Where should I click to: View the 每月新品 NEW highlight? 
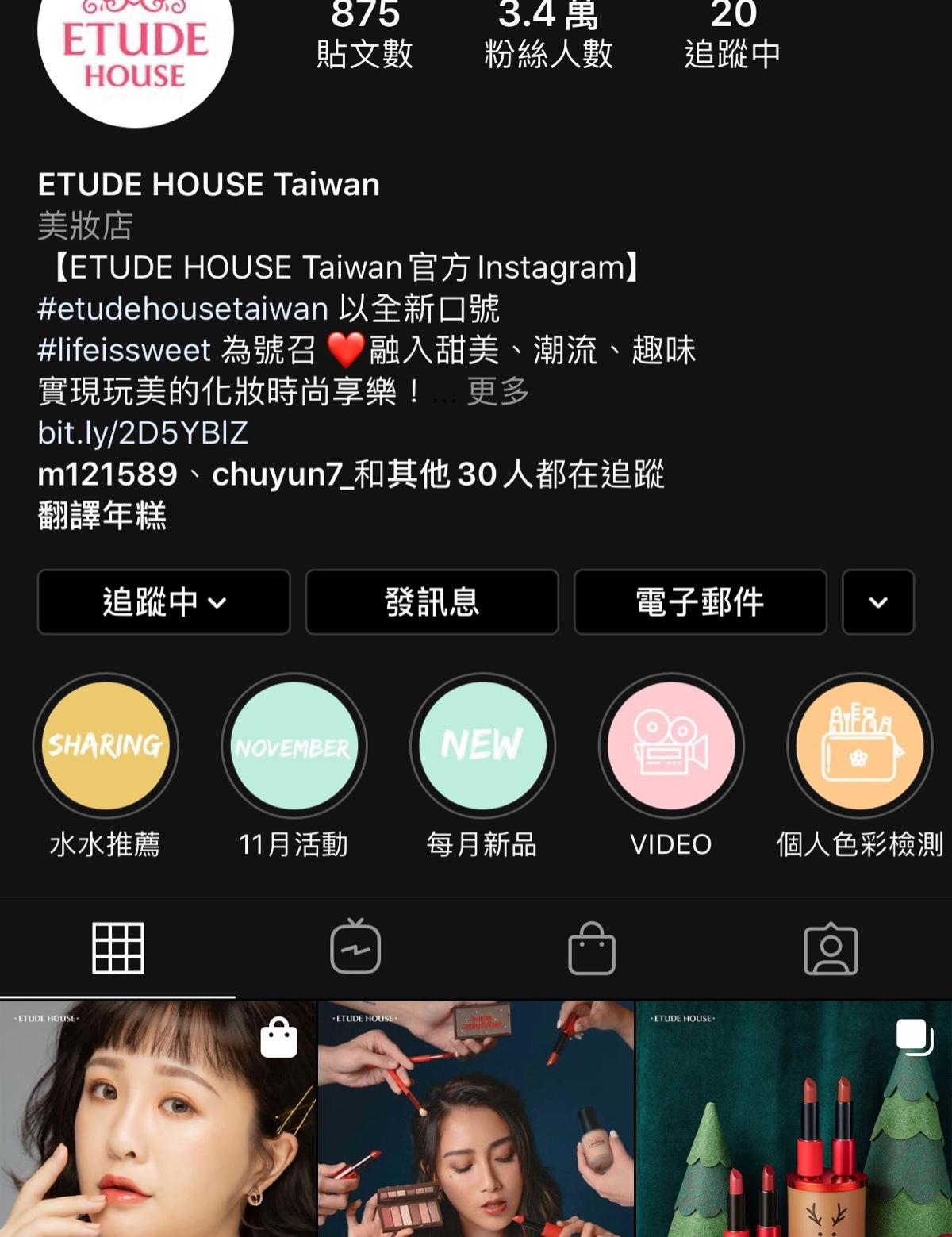point(482,746)
